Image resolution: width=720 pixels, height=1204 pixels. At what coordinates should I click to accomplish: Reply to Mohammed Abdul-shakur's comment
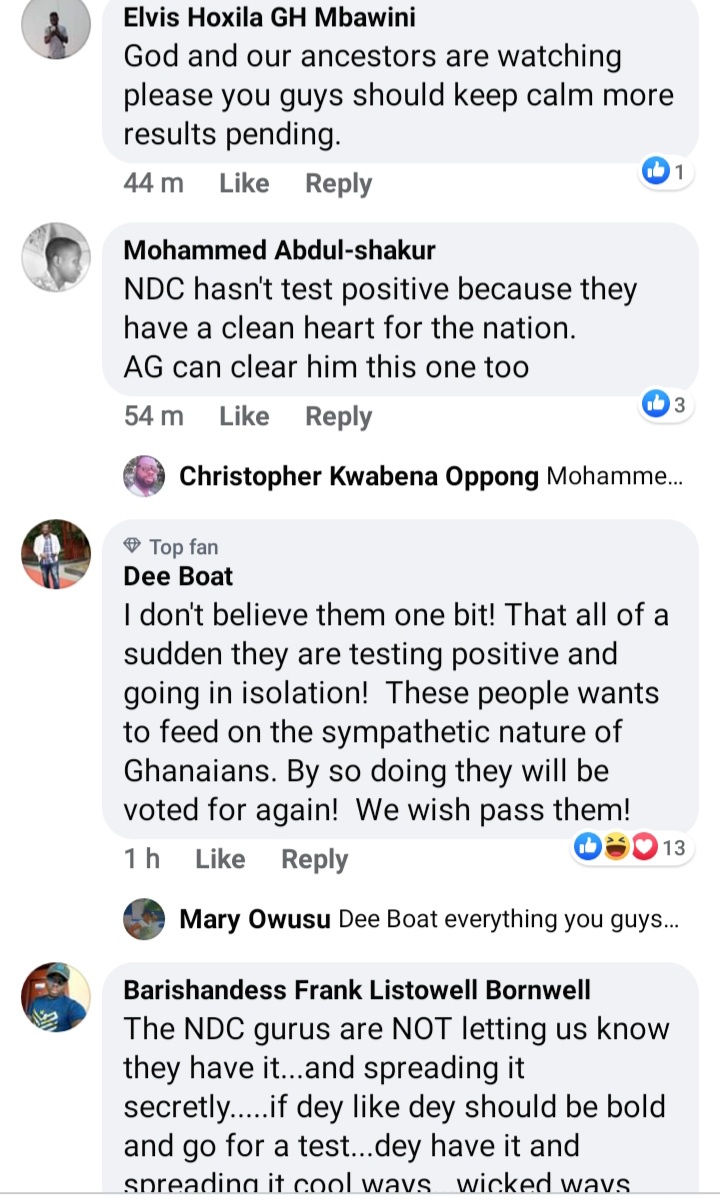(338, 416)
